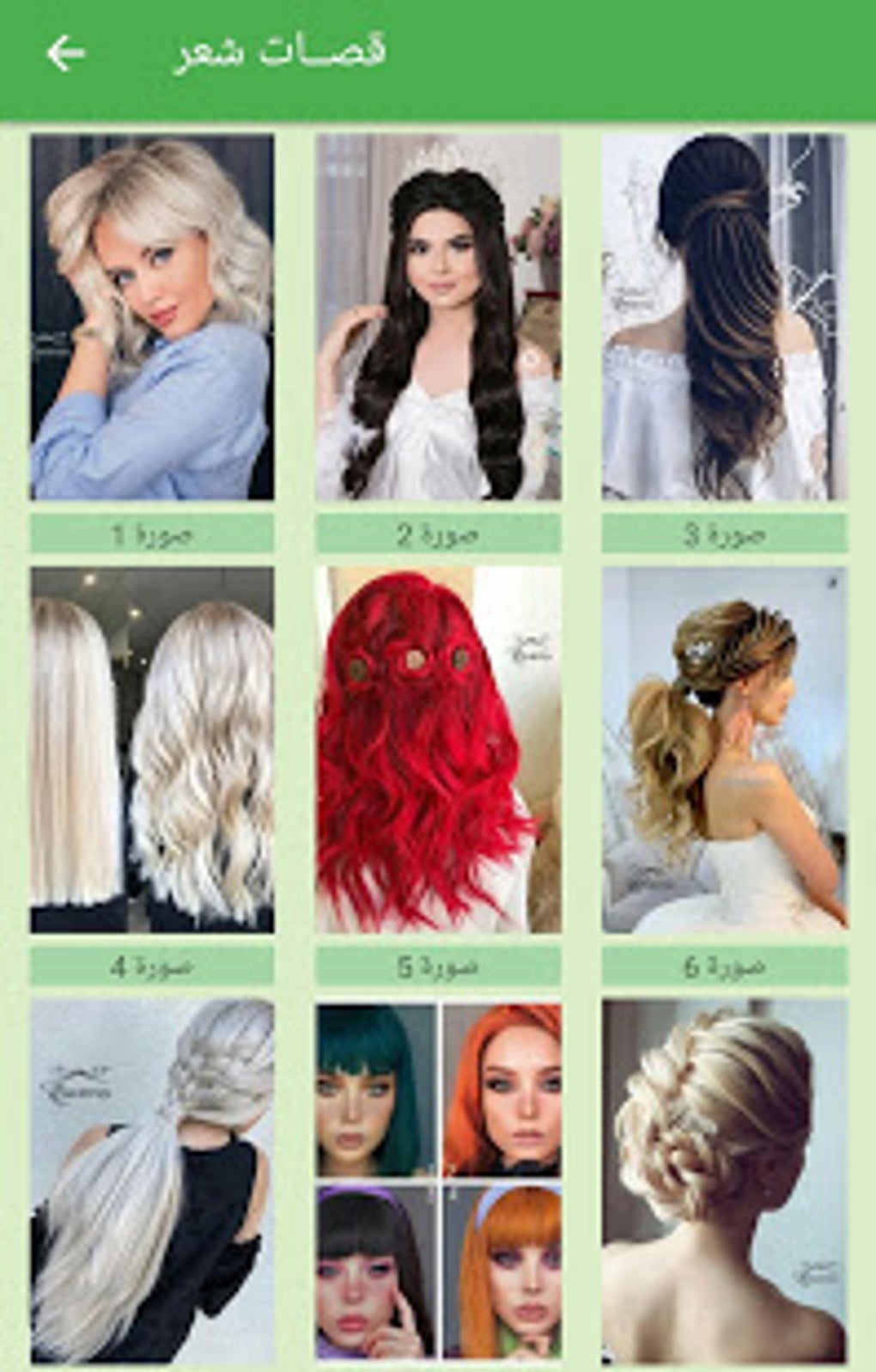The height and width of the screenshot is (1372, 876).
Task: Tap the صورة 3 caption below the braided hairstyle
Action: tap(724, 534)
